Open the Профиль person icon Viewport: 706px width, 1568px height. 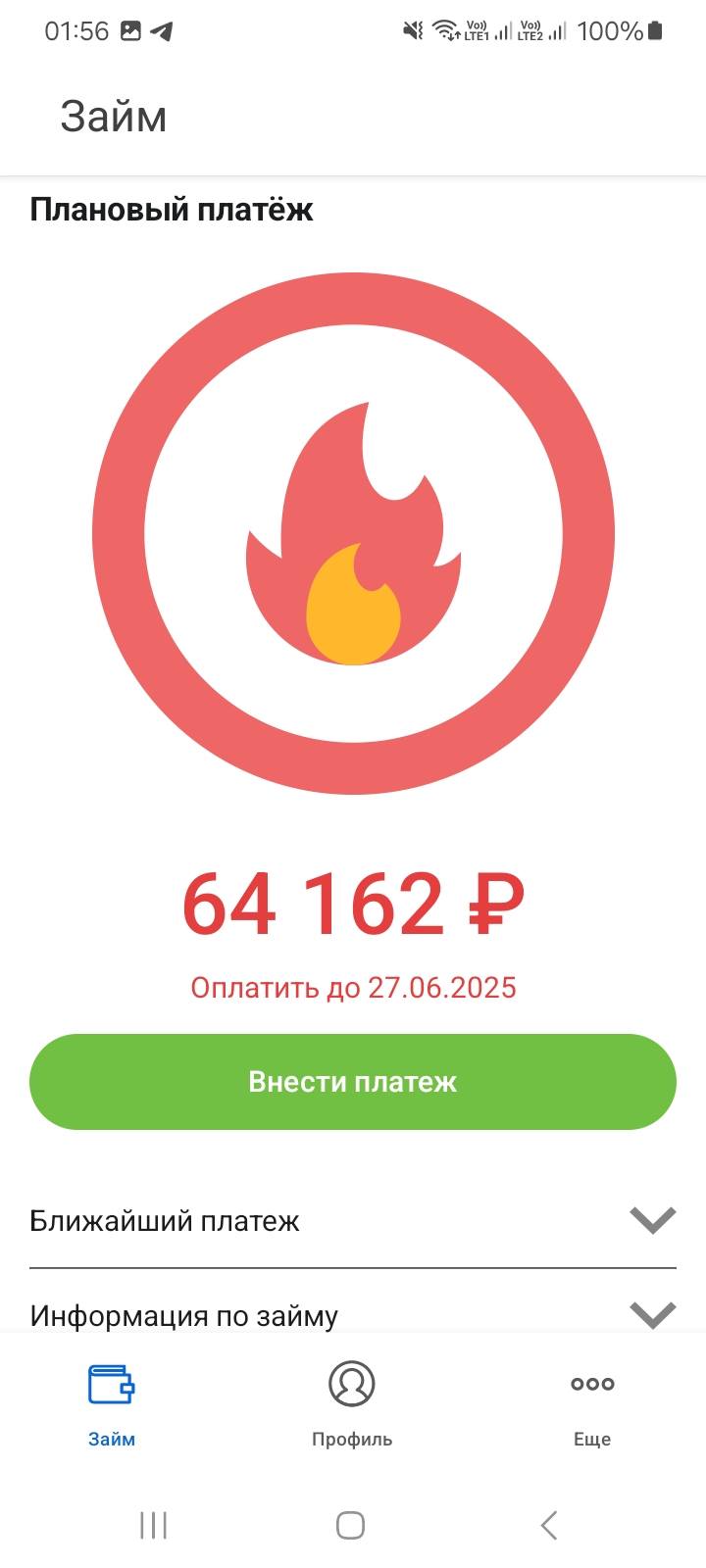[x=351, y=1384]
